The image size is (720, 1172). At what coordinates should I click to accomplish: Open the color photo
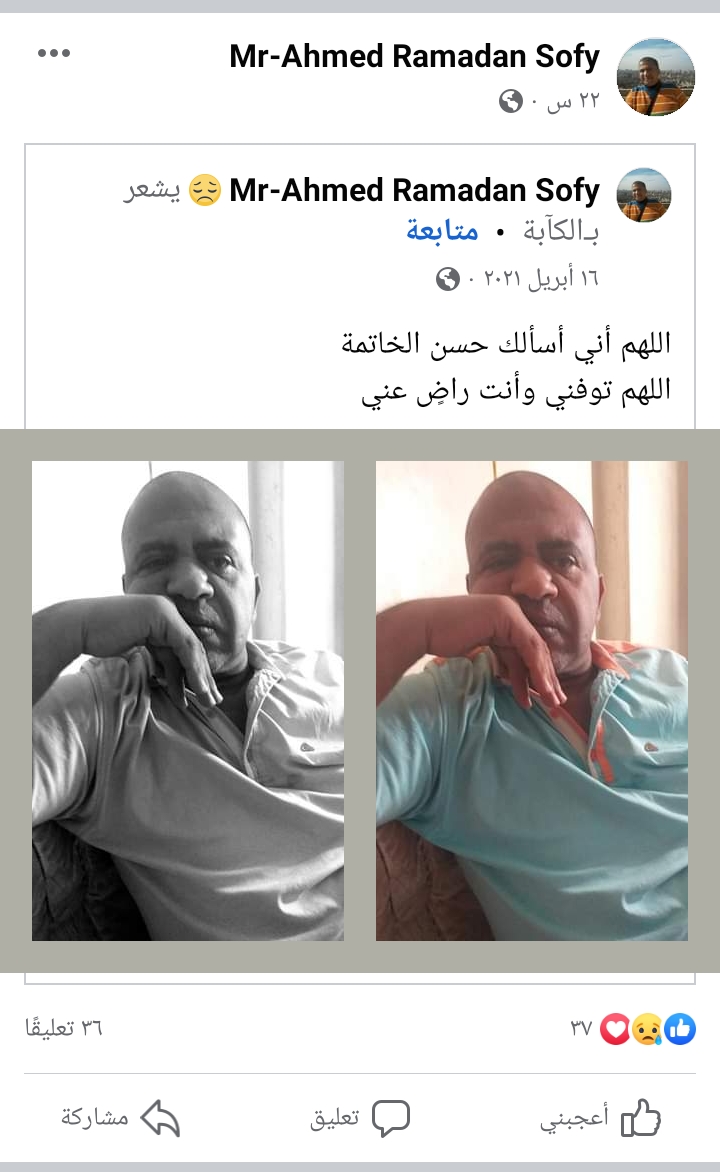coord(532,700)
